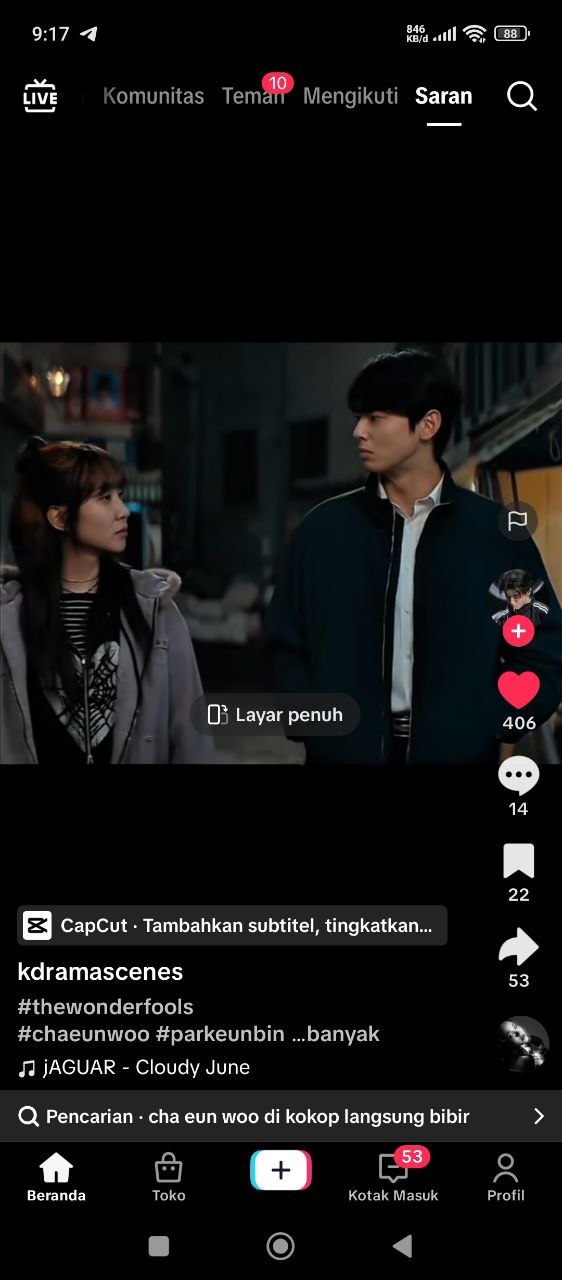The width and height of the screenshot is (562, 1280).
Task: Open the spinning sound disc
Action: pyautogui.click(x=524, y=1044)
